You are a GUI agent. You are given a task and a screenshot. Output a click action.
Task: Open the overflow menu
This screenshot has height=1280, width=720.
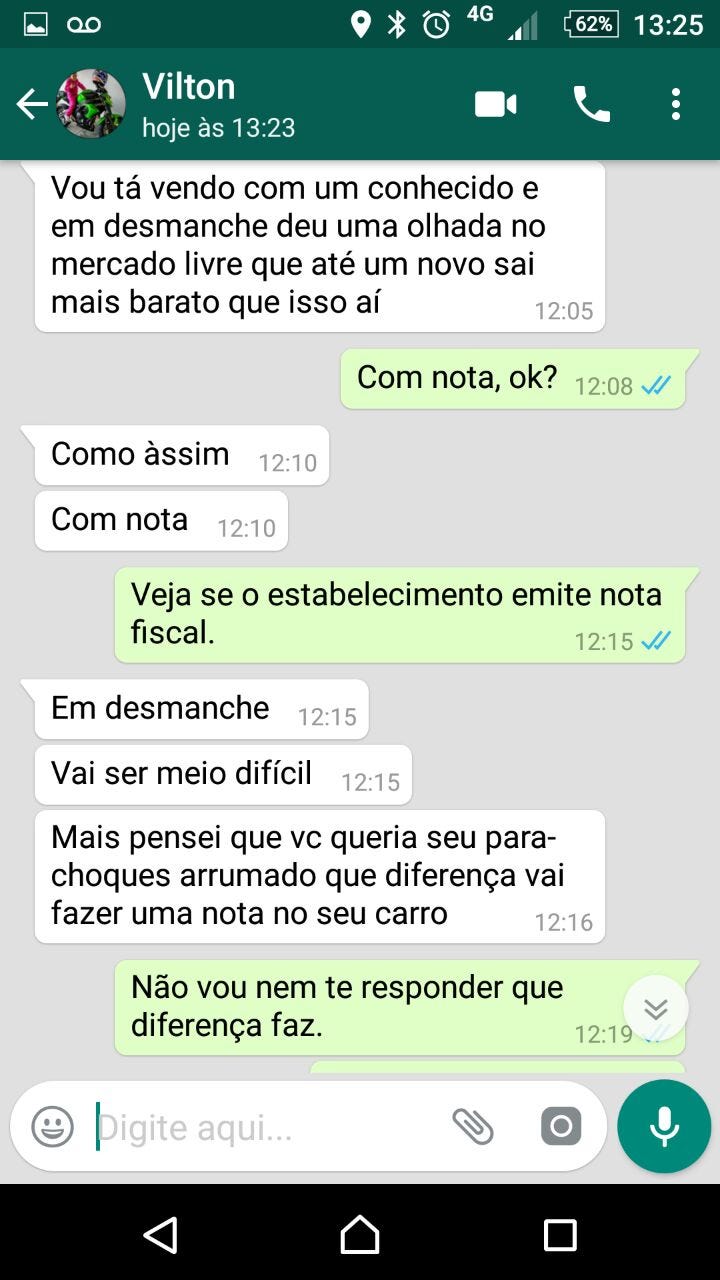pyautogui.click(x=676, y=104)
